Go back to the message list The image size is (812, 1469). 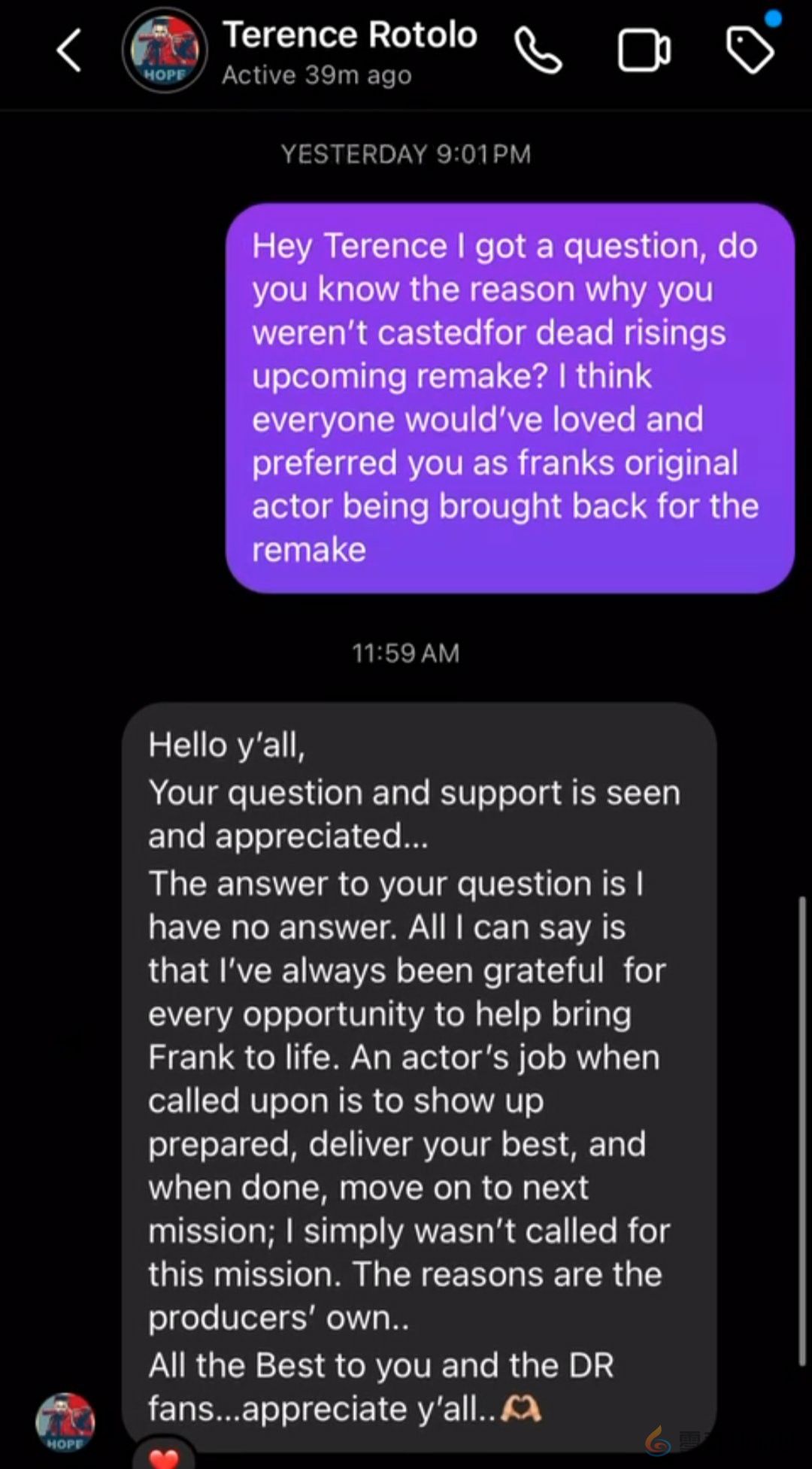click(69, 51)
